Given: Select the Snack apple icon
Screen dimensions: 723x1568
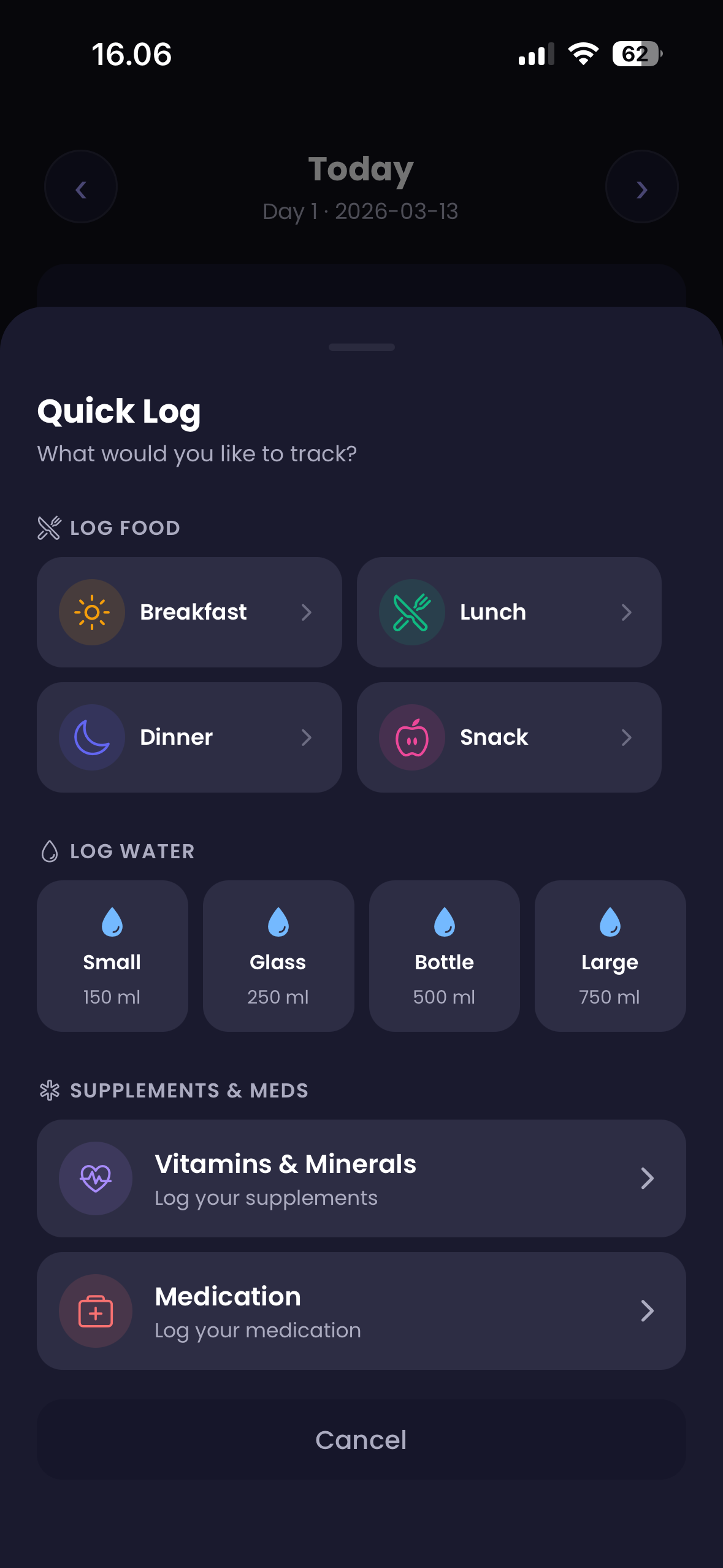Looking at the screenshot, I should (411, 737).
